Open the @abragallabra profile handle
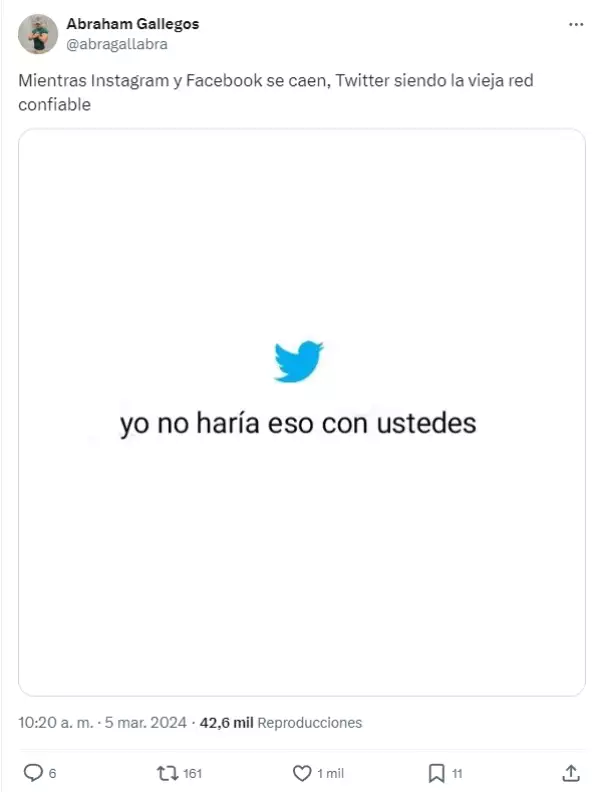Screen dimensions: 600x792 click(116, 44)
